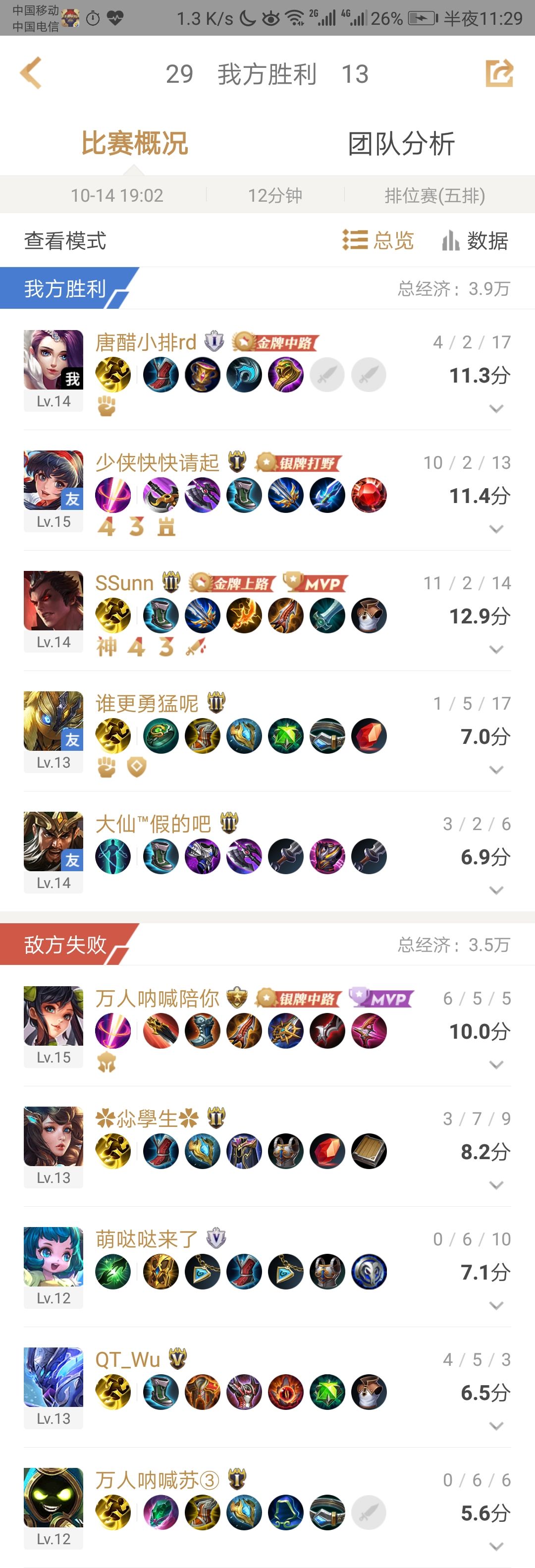Tap the 银牌打野 badge of 少侠快快请起
The height and width of the screenshot is (1568, 535).
point(298,462)
